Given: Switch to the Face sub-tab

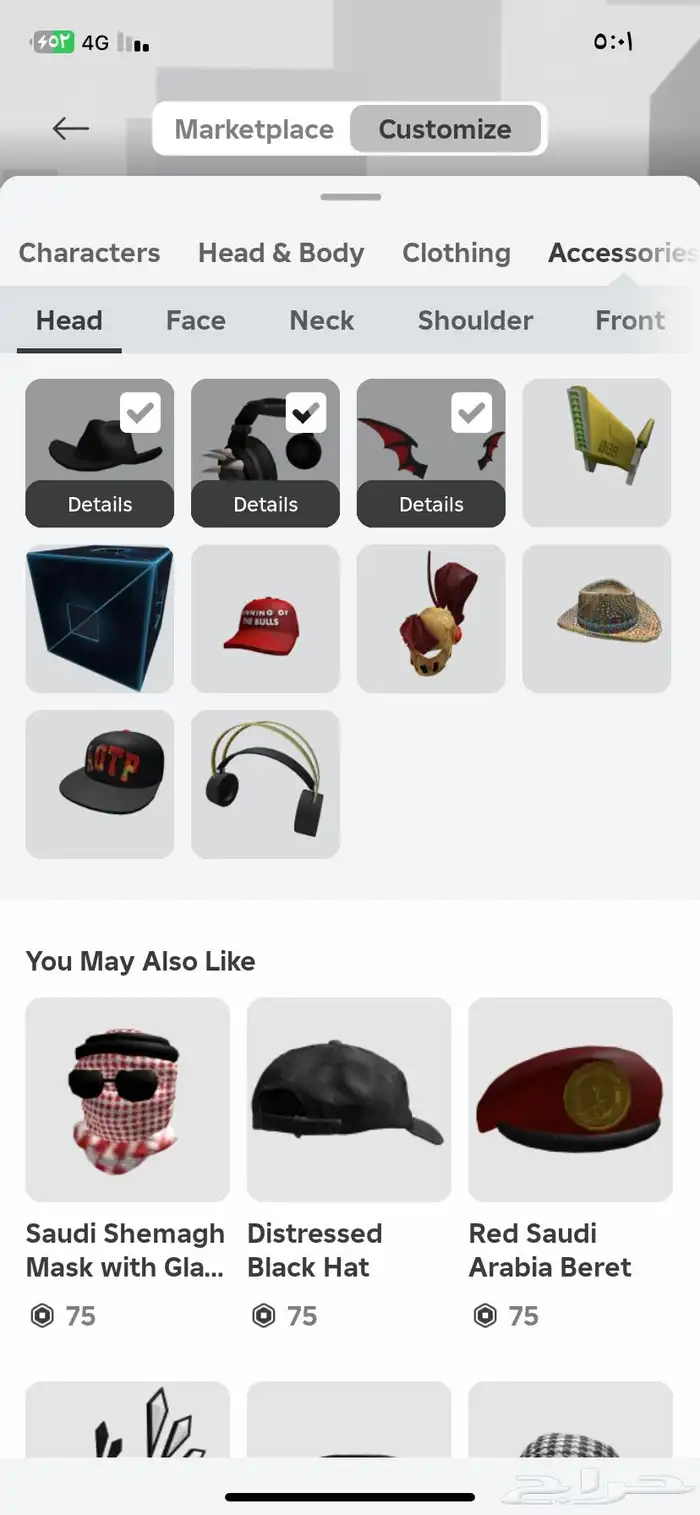Looking at the screenshot, I should pos(195,320).
